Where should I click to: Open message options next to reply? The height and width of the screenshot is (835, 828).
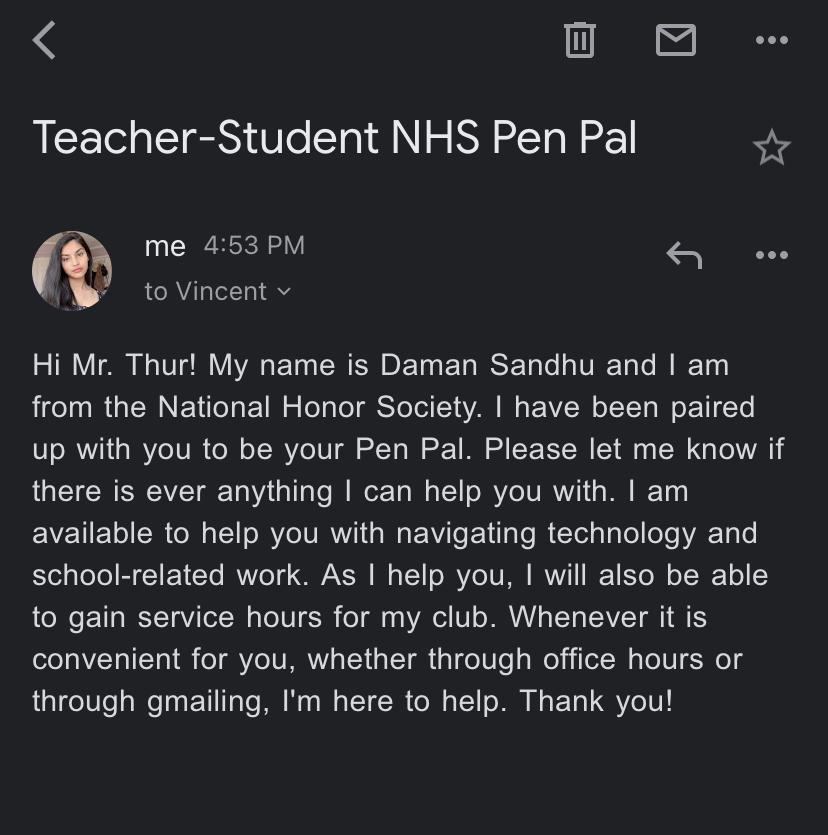click(771, 256)
